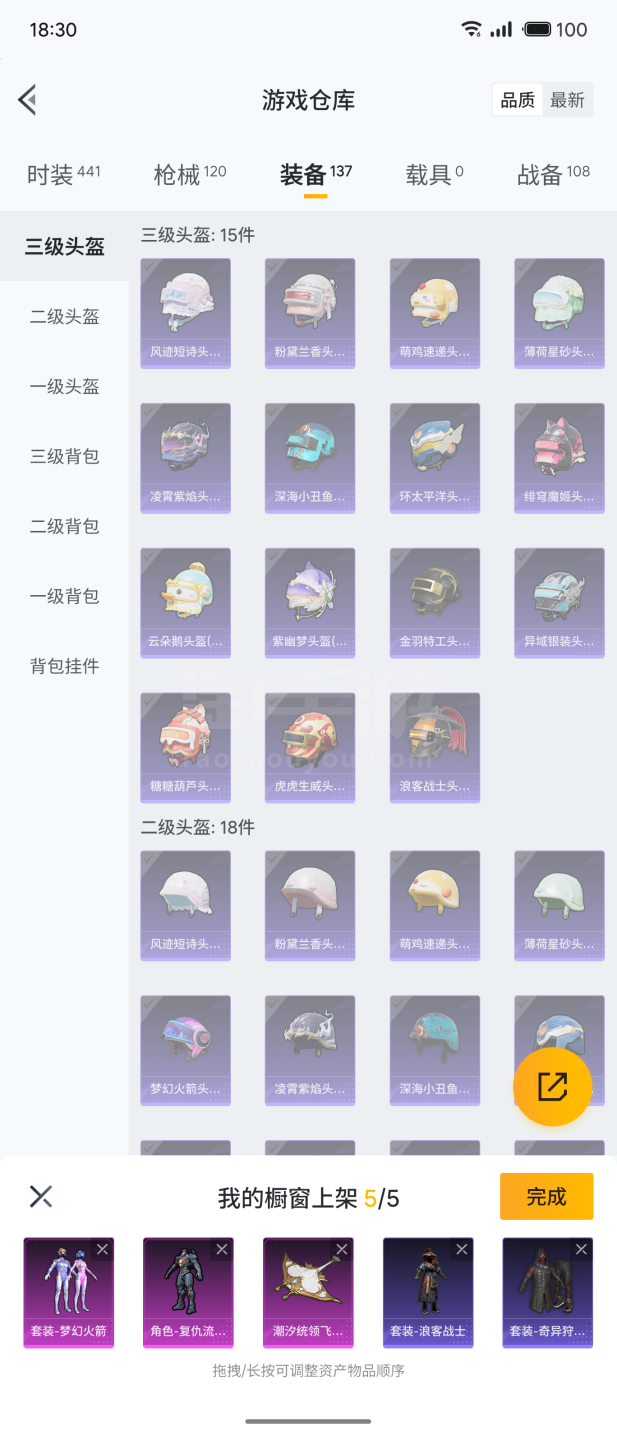Viewport: 617px width, 1440px height.
Task: Select the 虎虎生威 helmet tile
Action: point(310,747)
